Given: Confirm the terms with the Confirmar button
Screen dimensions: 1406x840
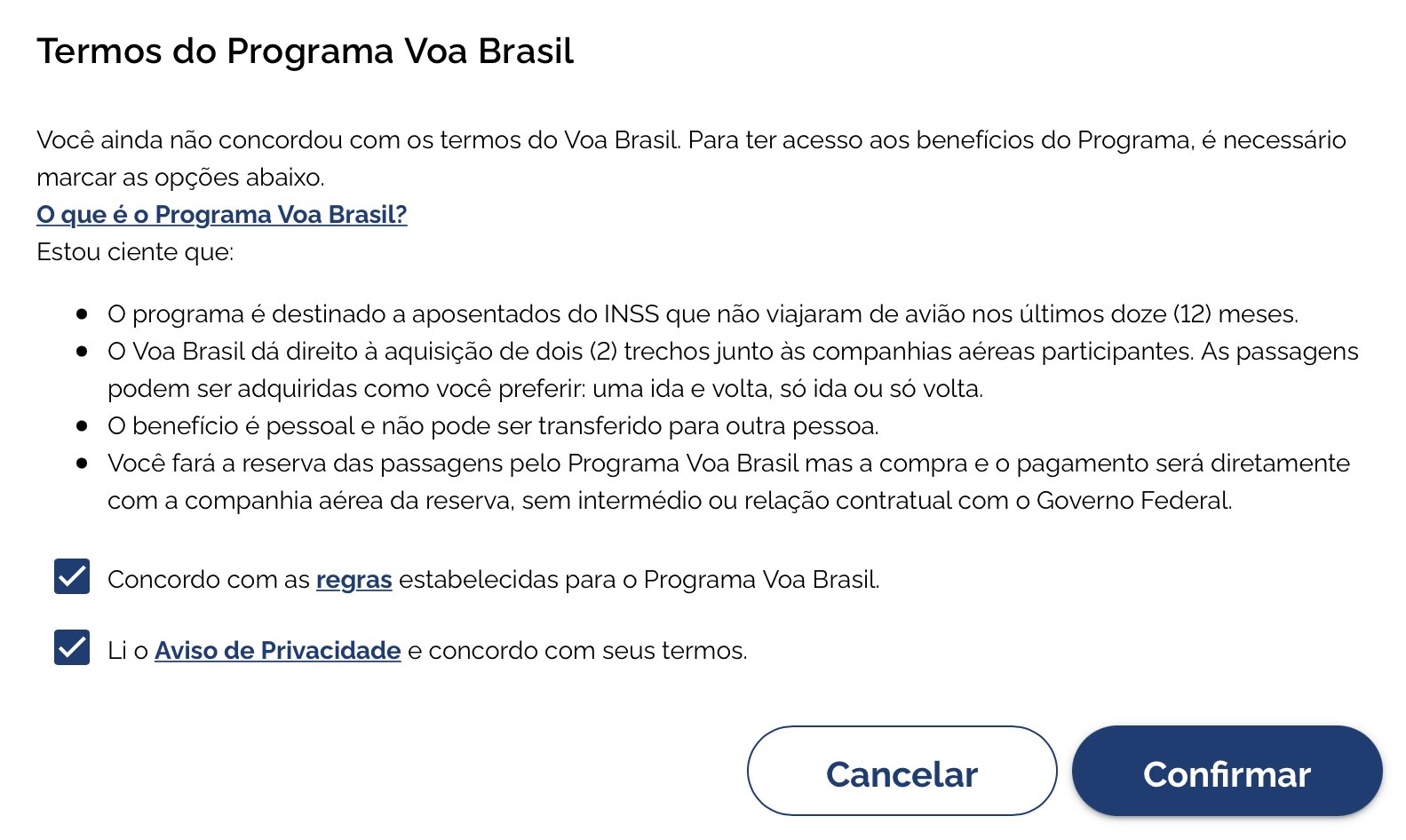Looking at the screenshot, I should [x=1226, y=772].
